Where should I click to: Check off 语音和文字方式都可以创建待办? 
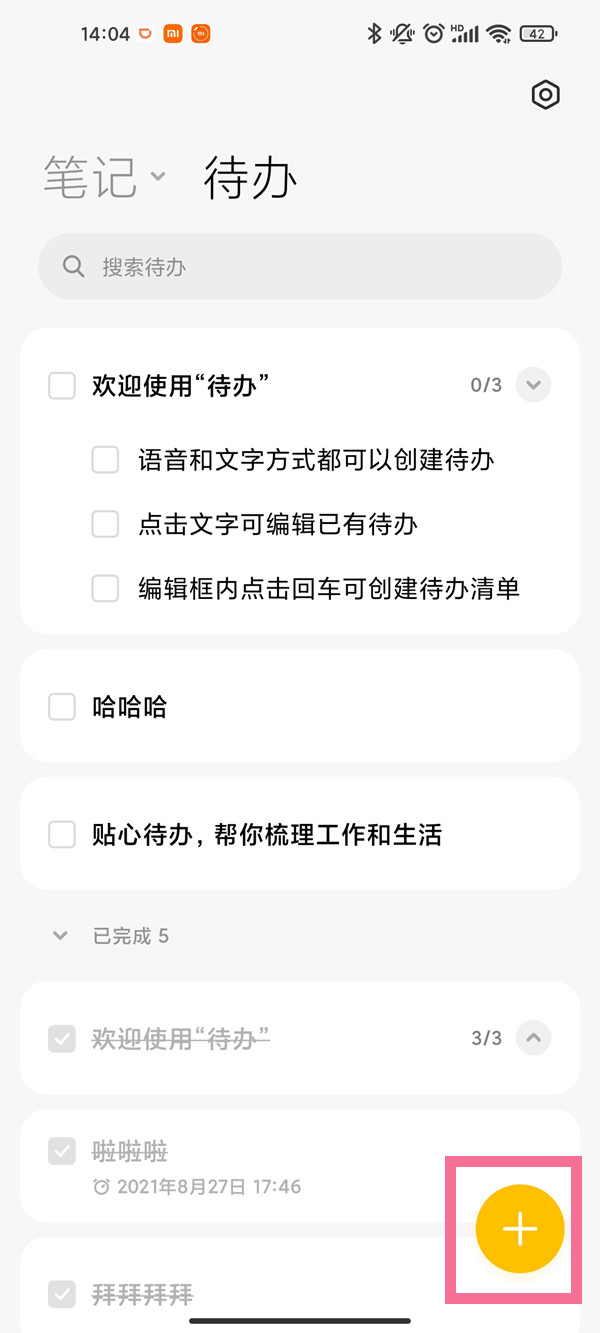(x=105, y=460)
